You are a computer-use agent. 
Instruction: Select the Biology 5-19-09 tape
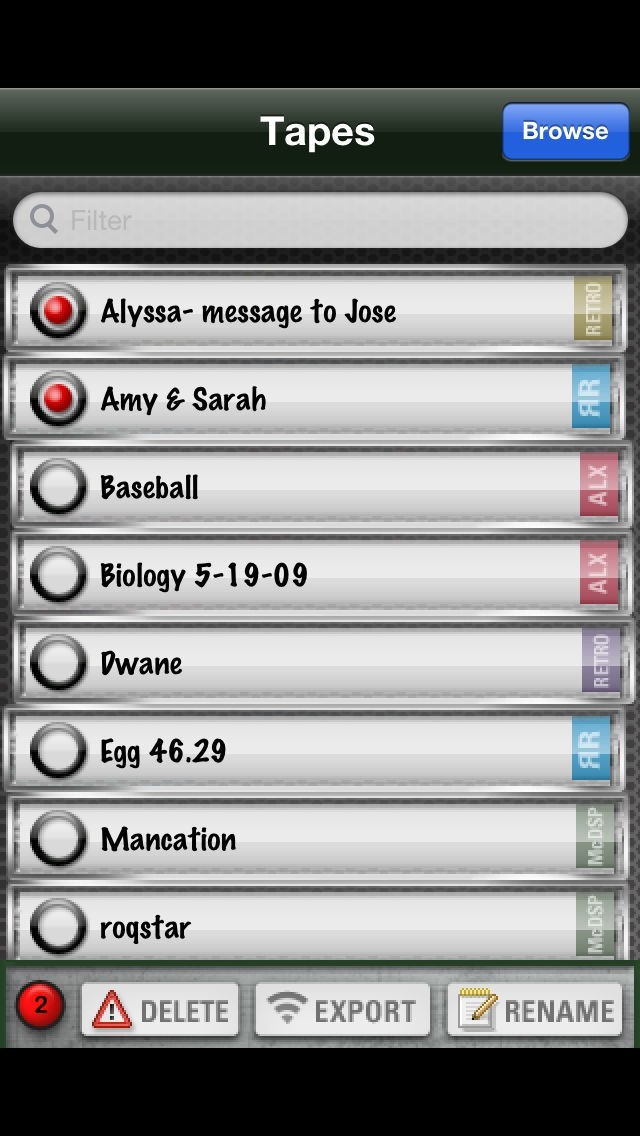[x=58, y=575]
